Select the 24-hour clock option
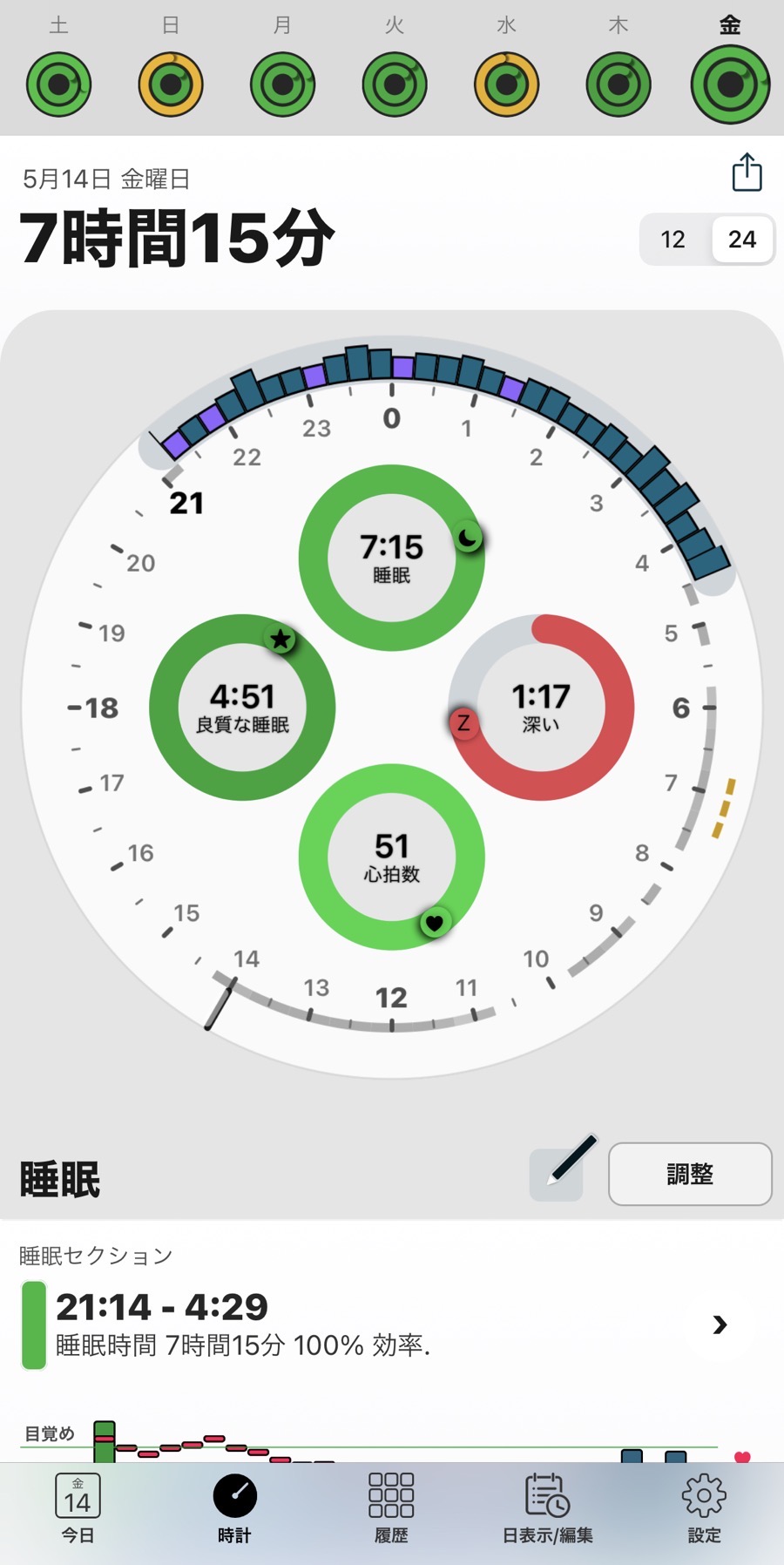Image resolution: width=784 pixels, height=1565 pixels. pos(741,240)
